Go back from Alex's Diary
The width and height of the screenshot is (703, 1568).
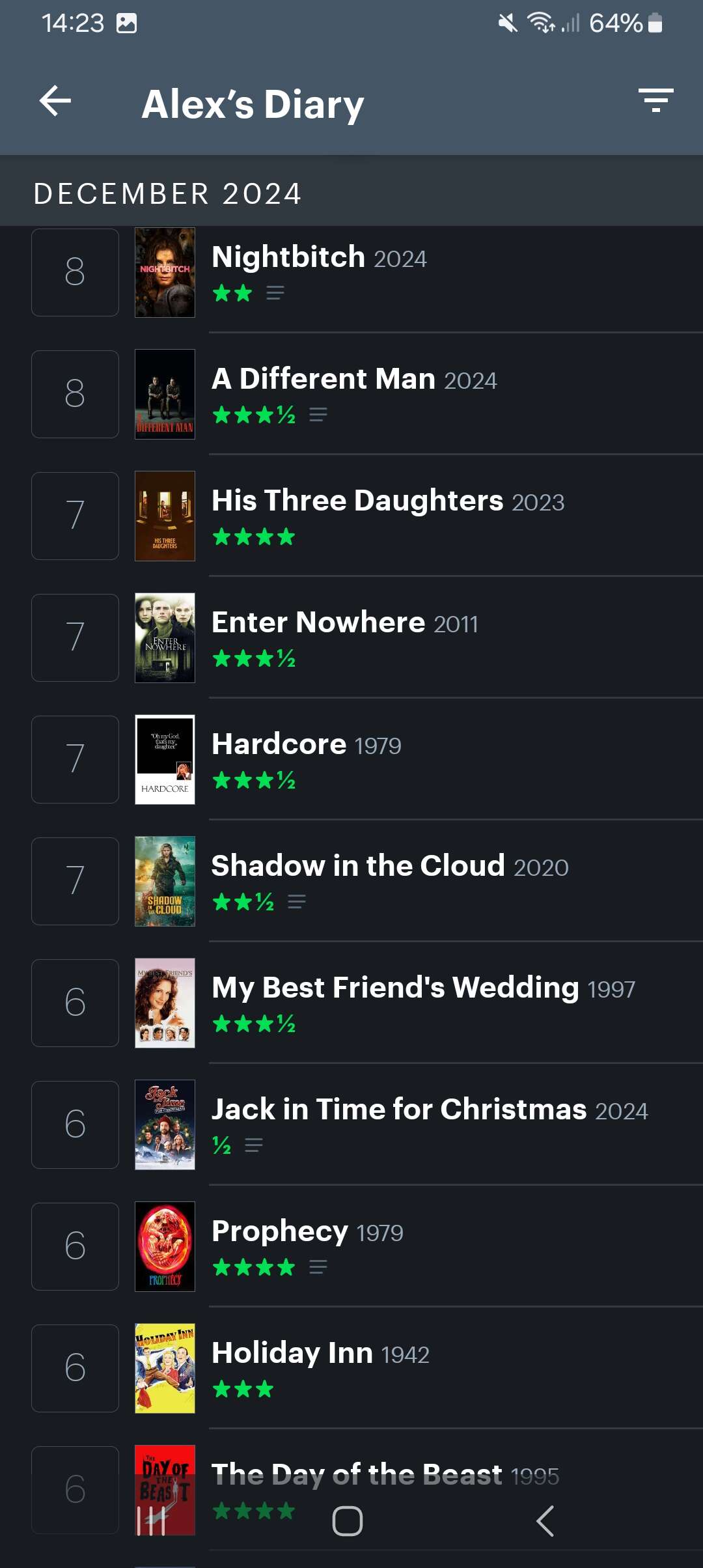pyautogui.click(x=55, y=102)
